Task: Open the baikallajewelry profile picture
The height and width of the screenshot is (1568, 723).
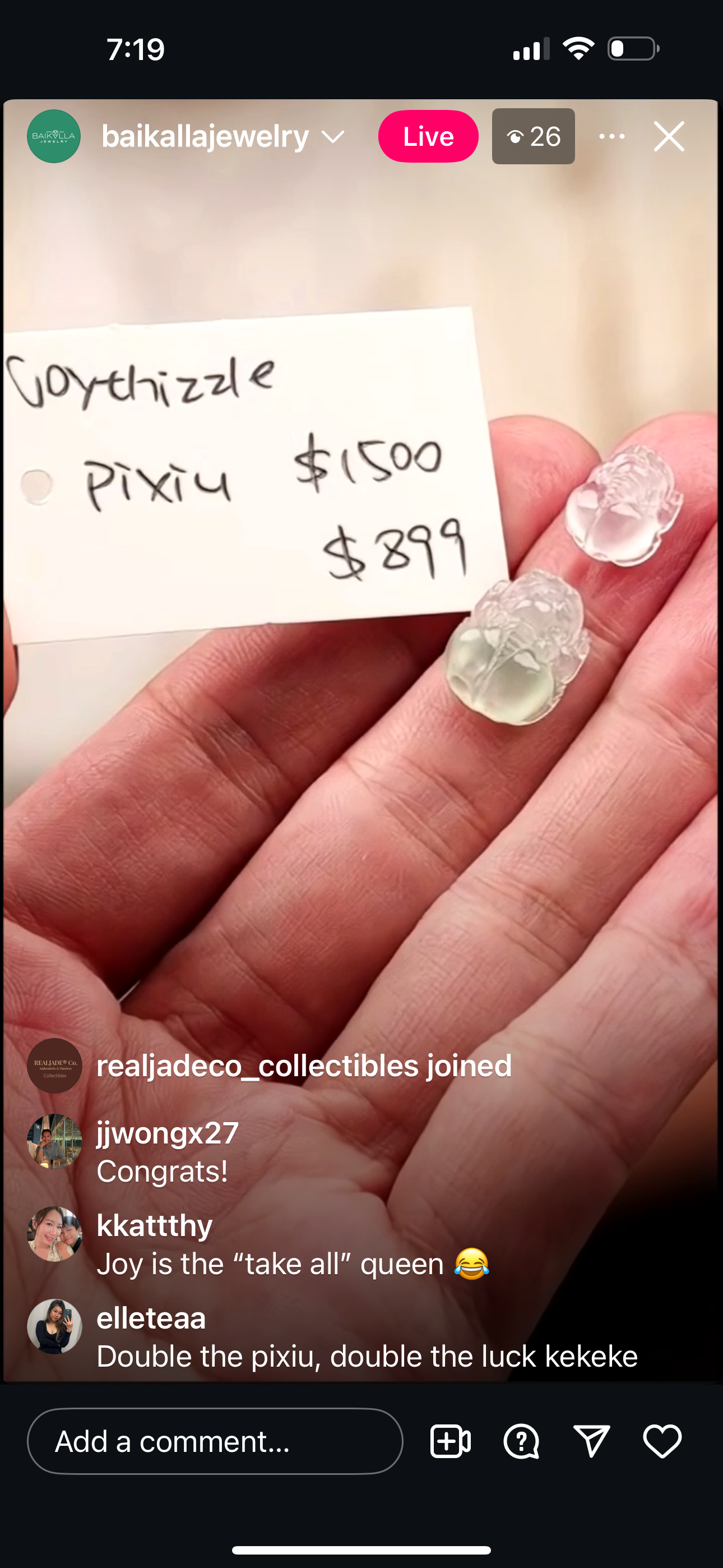Action: [x=54, y=136]
